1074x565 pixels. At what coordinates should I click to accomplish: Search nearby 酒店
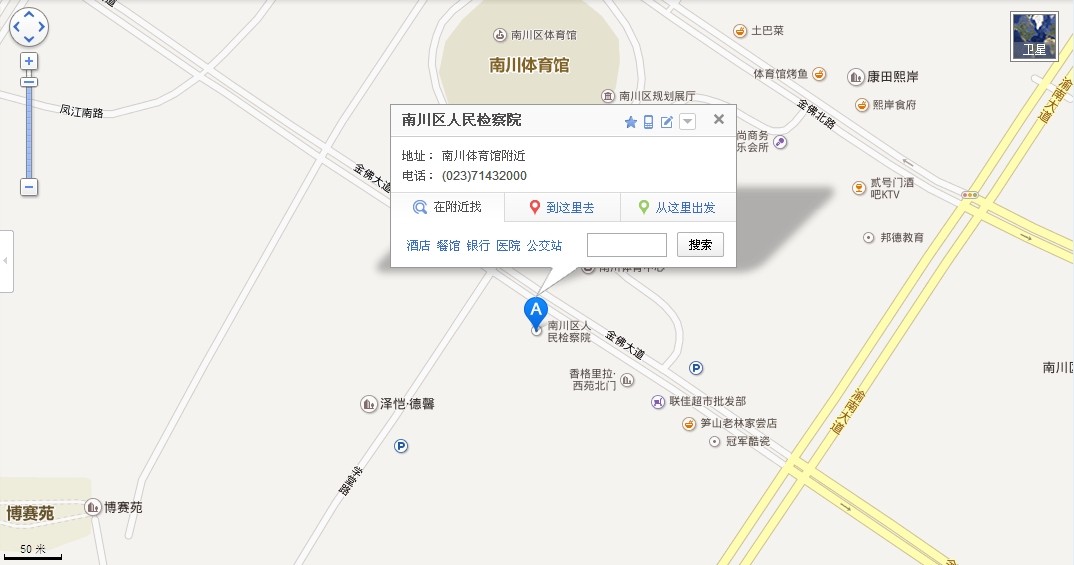418,245
